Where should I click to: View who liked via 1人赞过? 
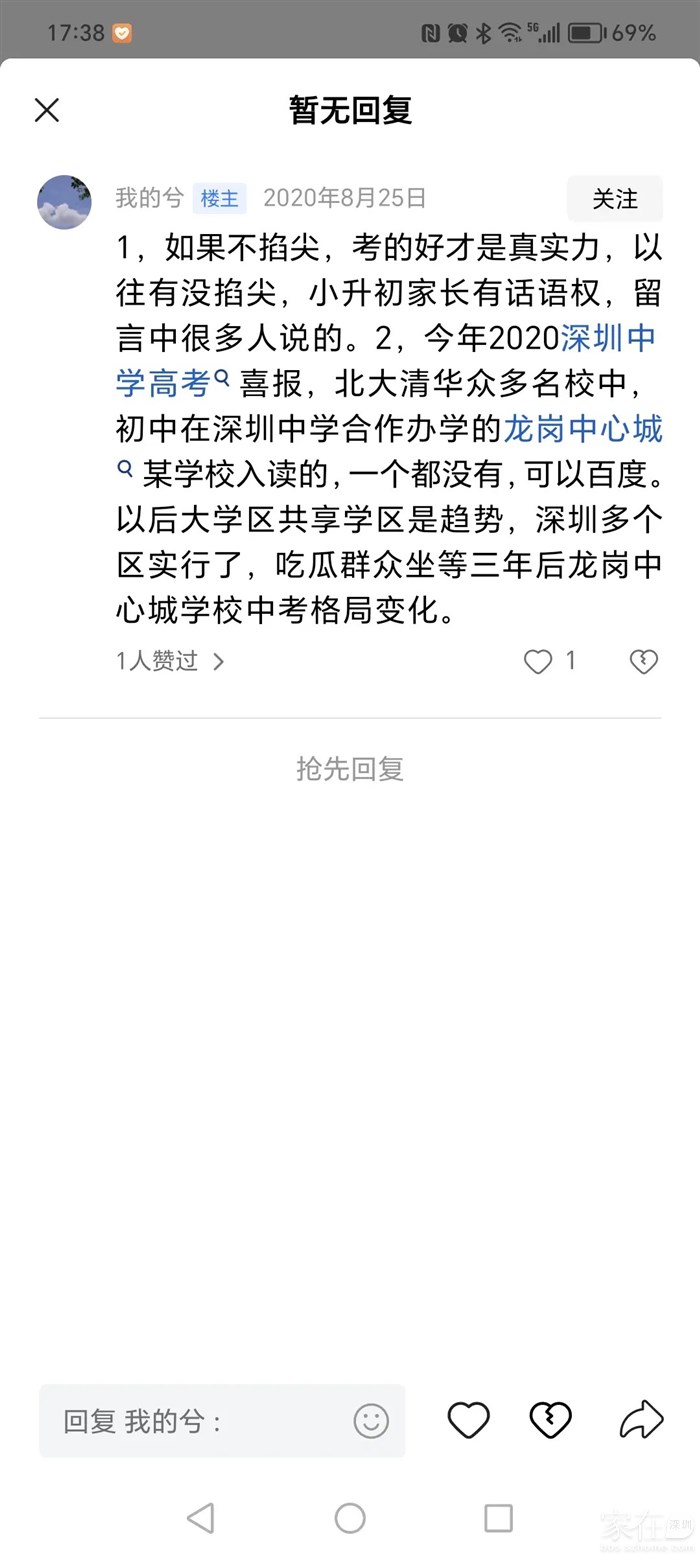(170, 661)
